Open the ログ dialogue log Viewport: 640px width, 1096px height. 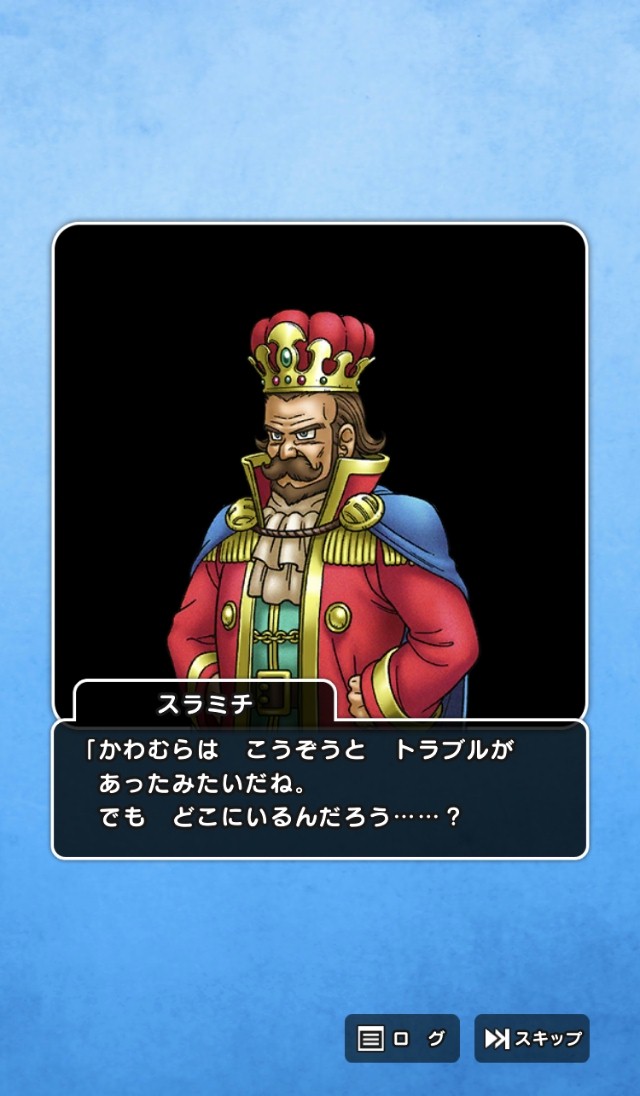point(402,1039)
